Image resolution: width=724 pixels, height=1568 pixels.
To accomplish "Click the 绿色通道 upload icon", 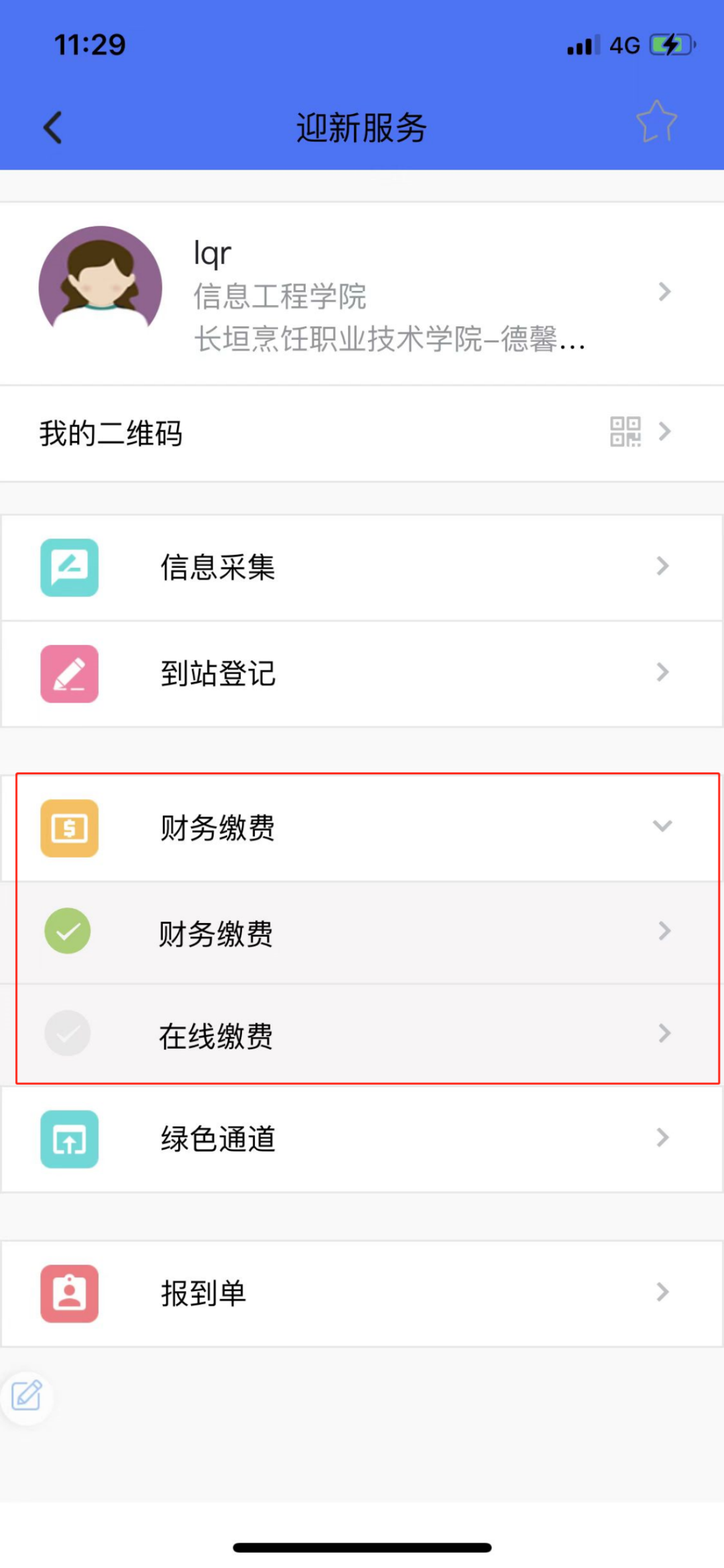I will (69, 1138).
